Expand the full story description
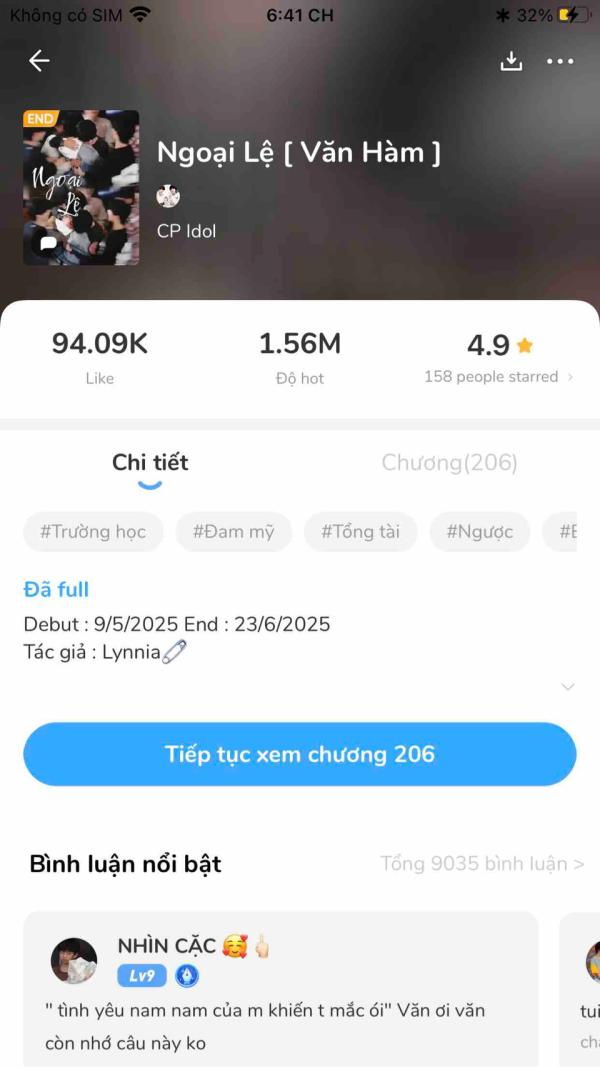The height and width of the screenshot is (1067, 600). [567, 686]
